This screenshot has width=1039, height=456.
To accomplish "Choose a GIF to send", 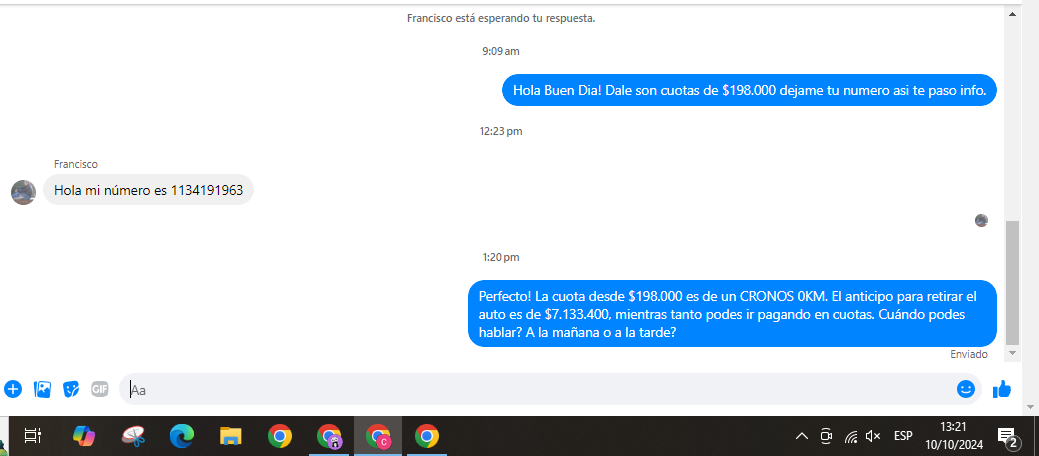I will [99, 389].
